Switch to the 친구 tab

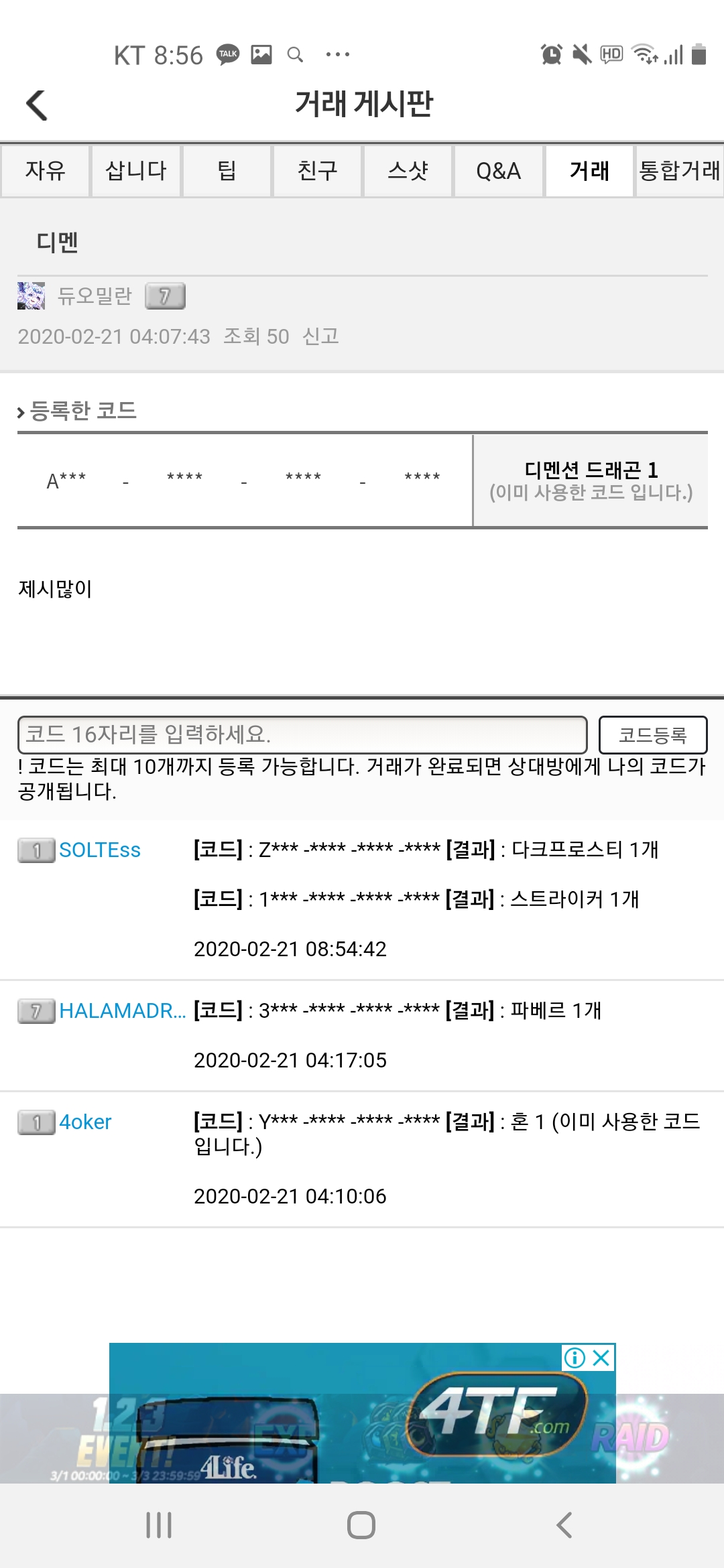coord(317,171)
